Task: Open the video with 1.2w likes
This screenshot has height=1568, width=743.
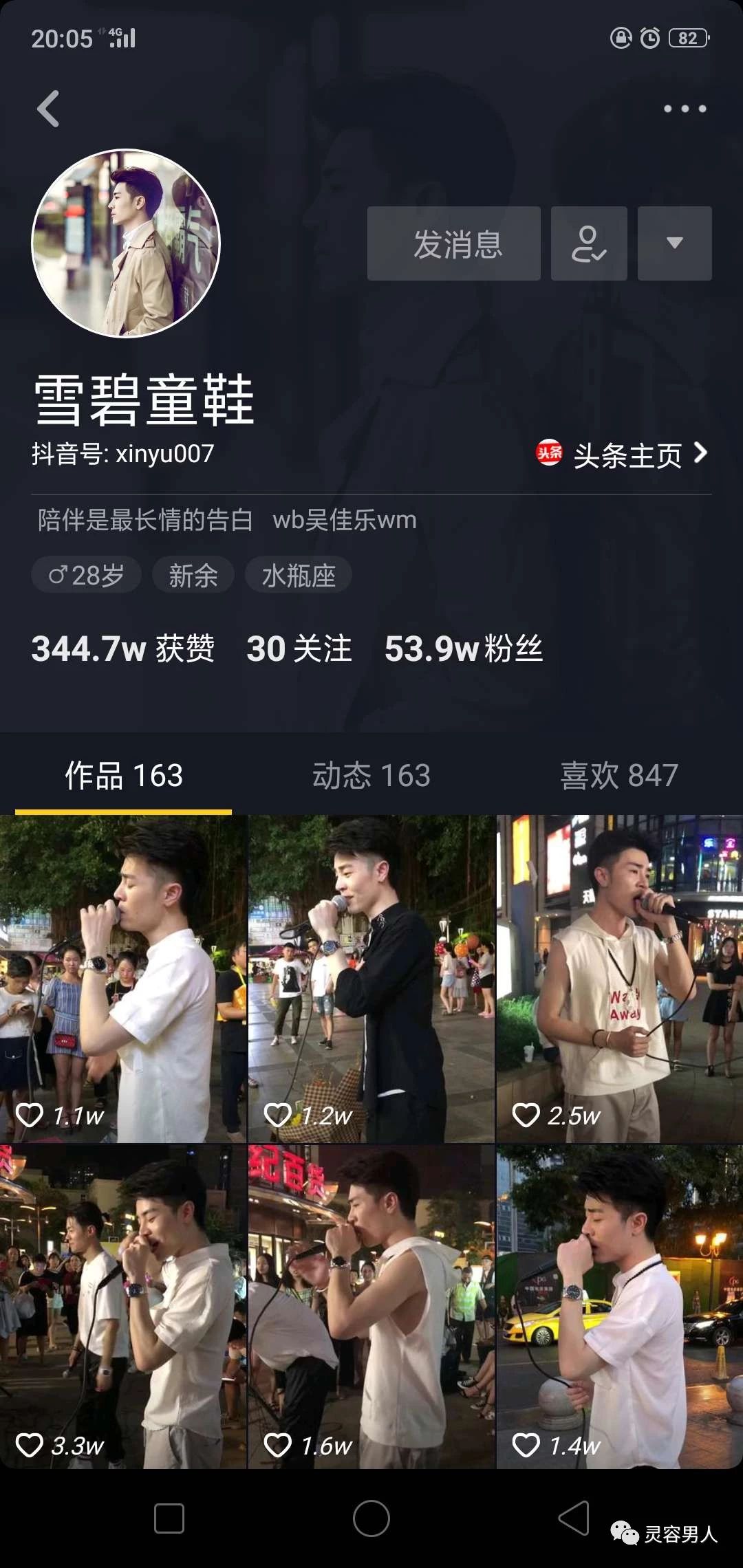Action: point(371,978)
